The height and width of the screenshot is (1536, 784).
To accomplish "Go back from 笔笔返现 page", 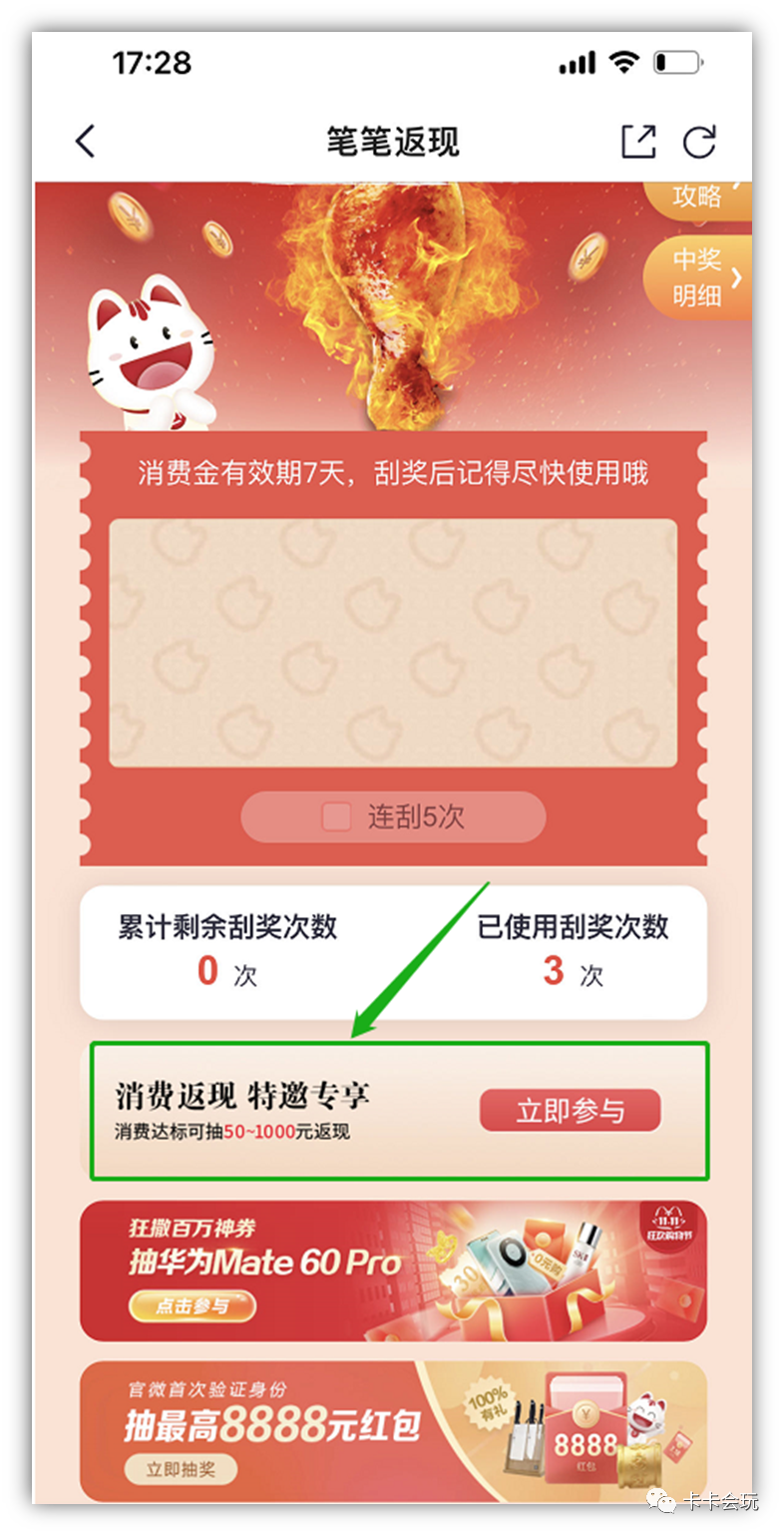I will click(x=86, y=142).
